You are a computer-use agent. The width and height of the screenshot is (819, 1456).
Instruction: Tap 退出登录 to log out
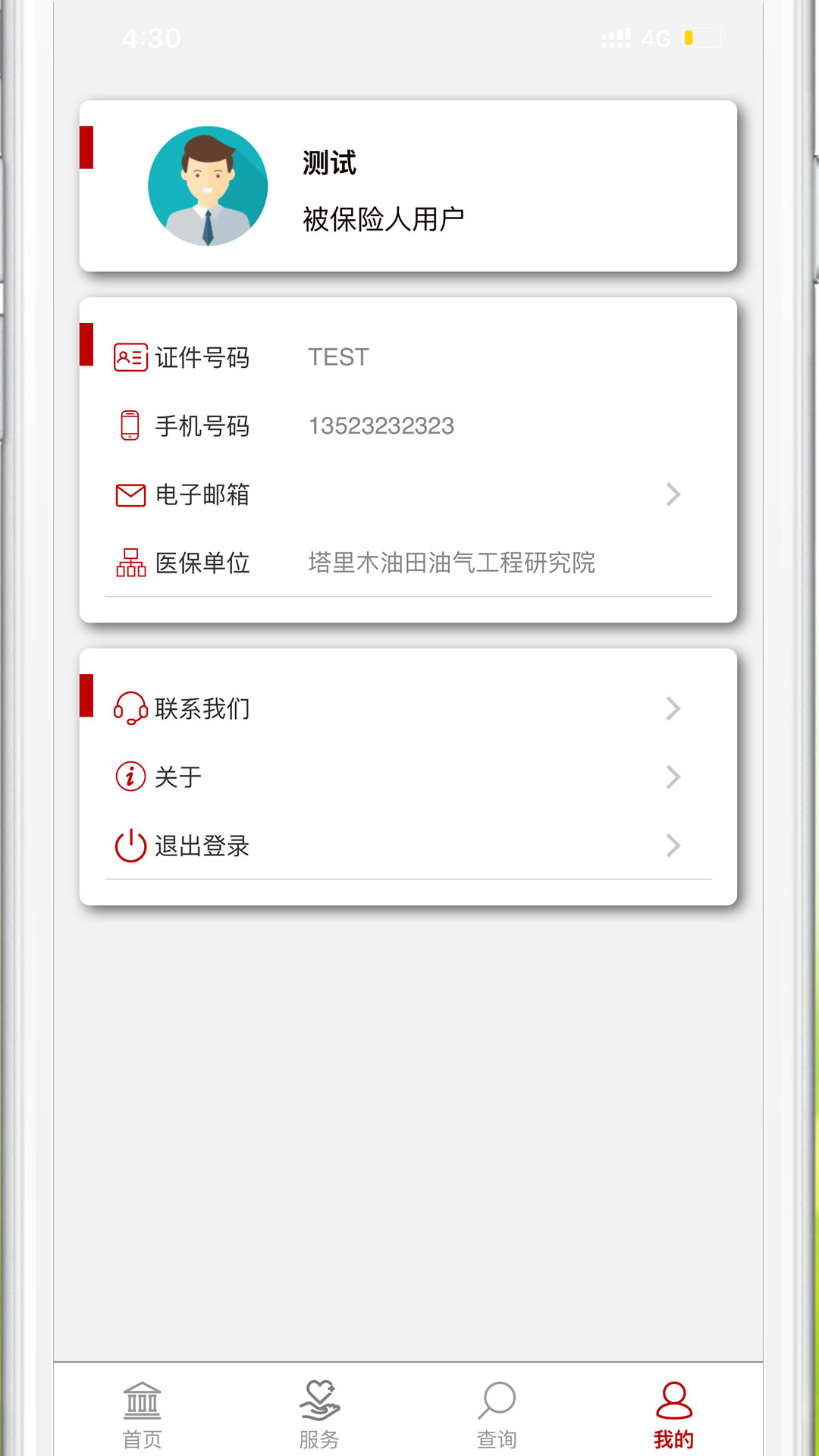click(408, 845)
